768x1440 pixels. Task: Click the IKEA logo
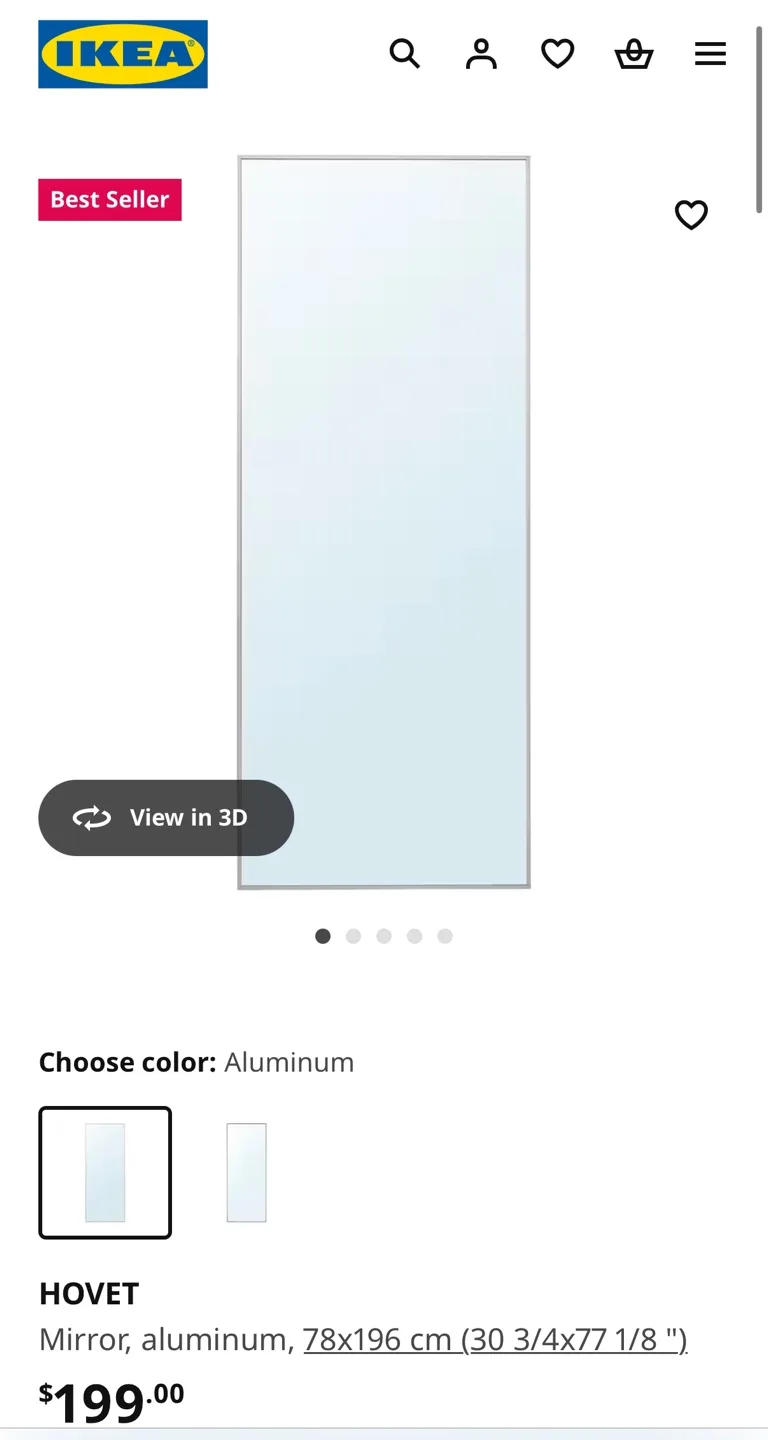pos(122,54)
